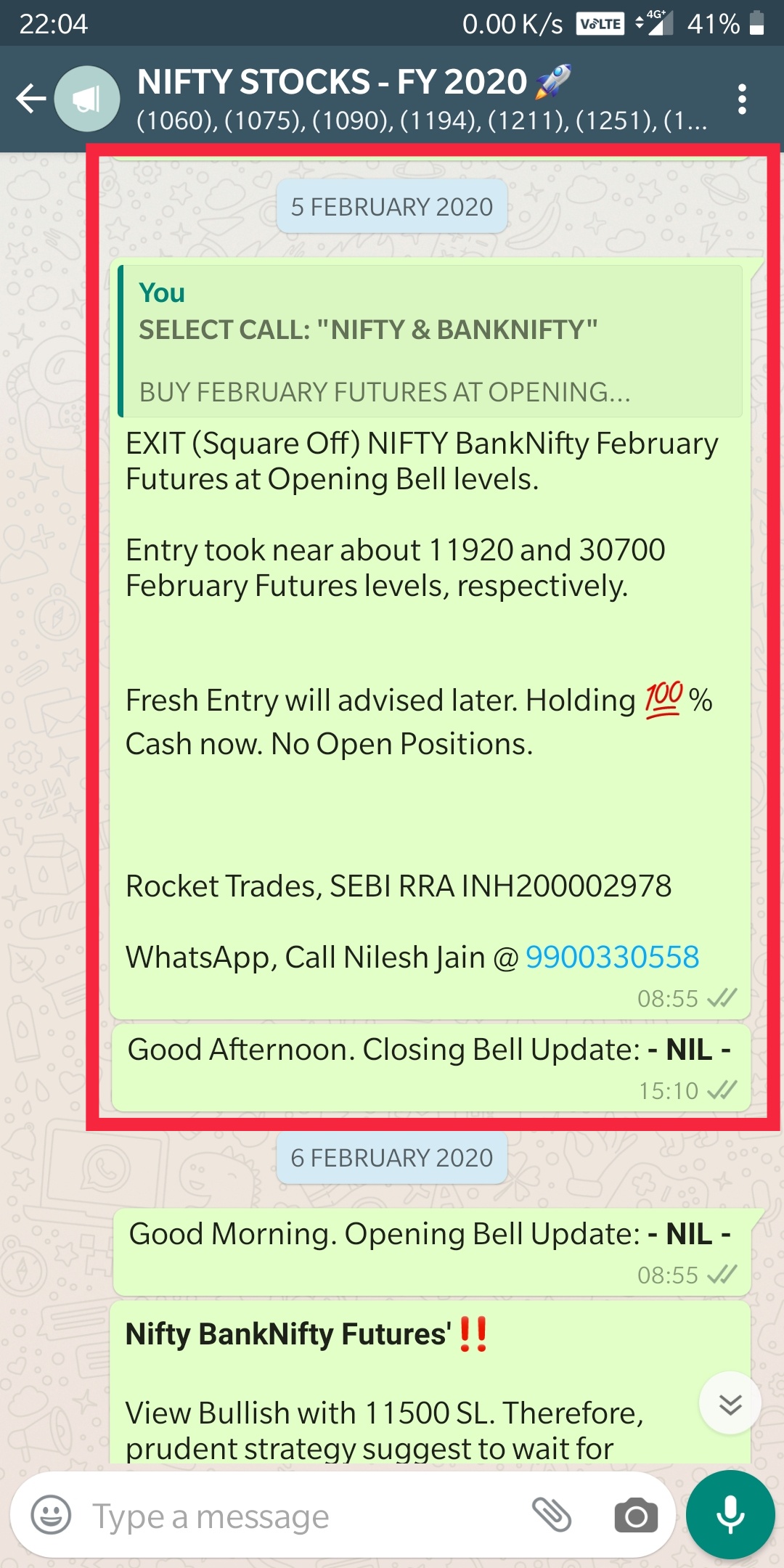Screen dimensions: 784x1568
Task: Jump to latest messages
Action: 730,1403
